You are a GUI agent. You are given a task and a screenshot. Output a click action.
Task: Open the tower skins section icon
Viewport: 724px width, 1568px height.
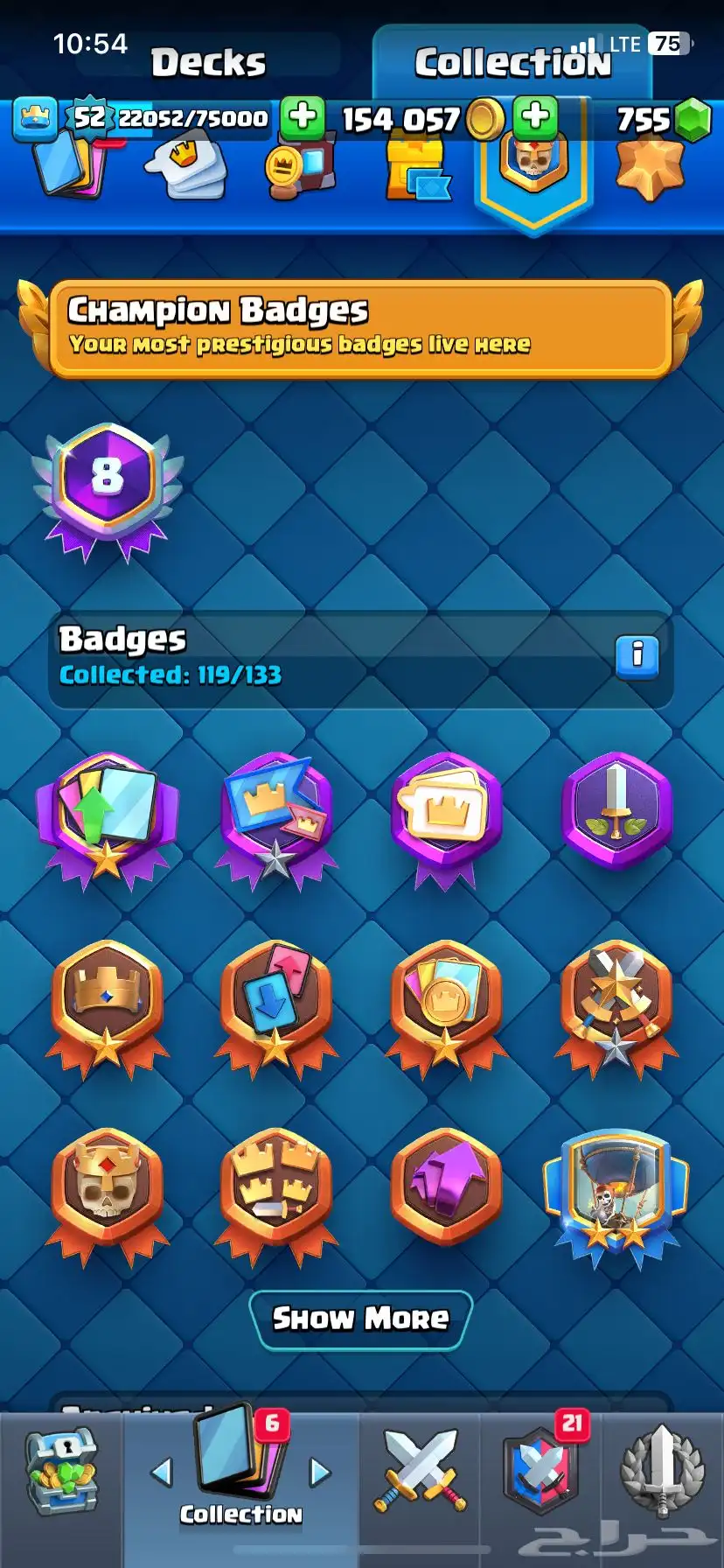(x=418, y=169)
